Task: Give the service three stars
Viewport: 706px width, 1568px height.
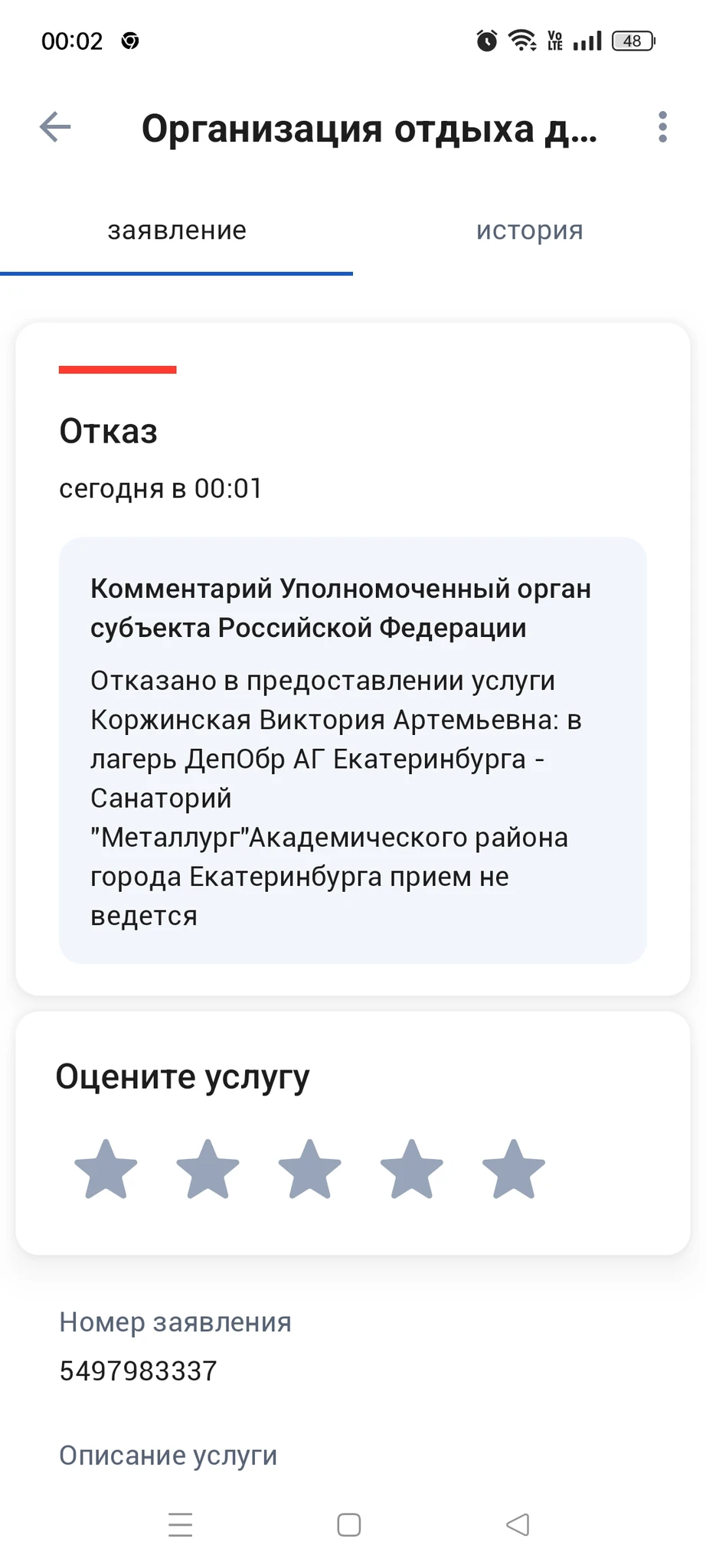Action: 309,1169
